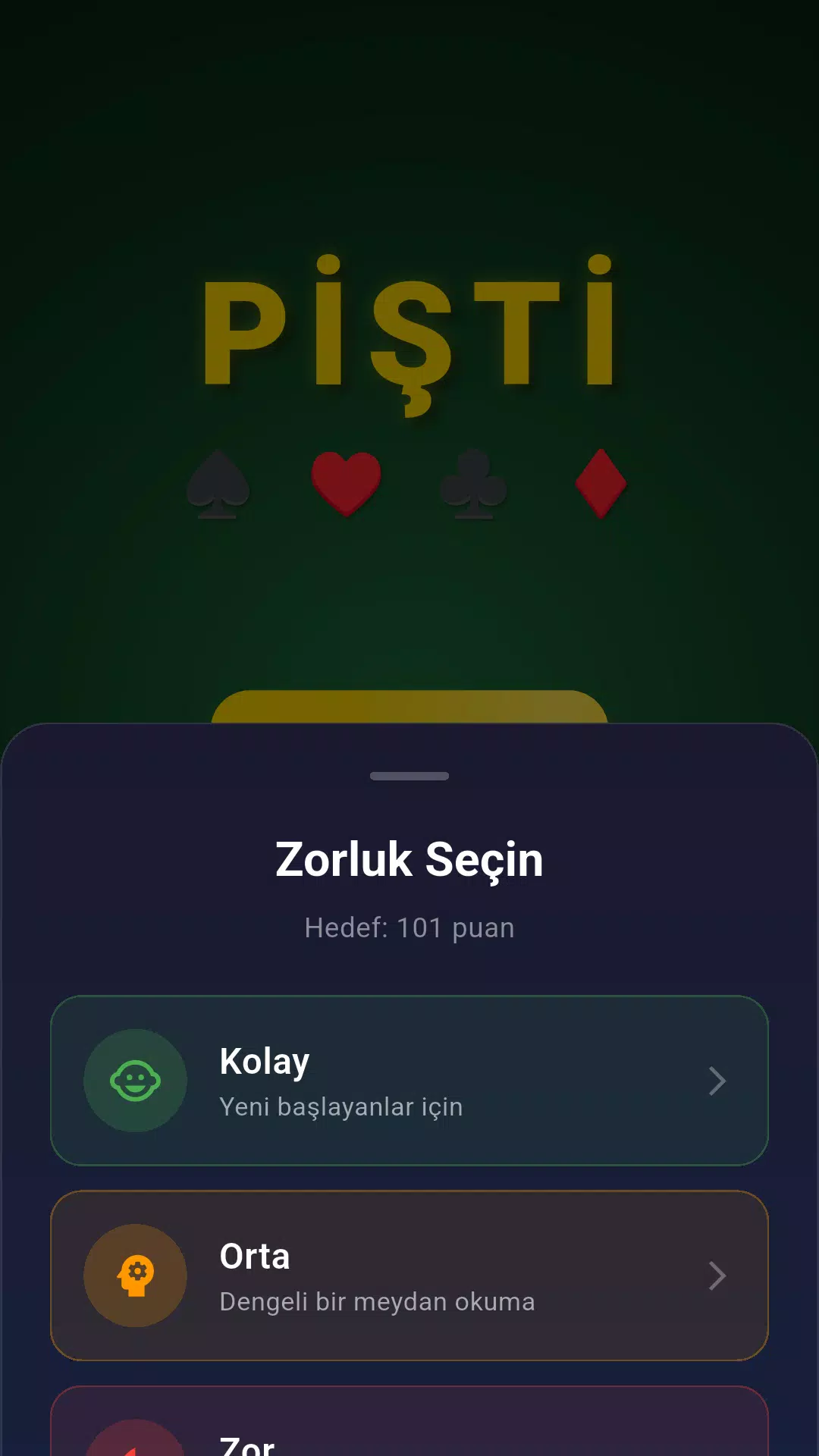This screenshot has height=1456, width=819.
Task: Select the Orta difficulty option
Action: pos(409,1276)
